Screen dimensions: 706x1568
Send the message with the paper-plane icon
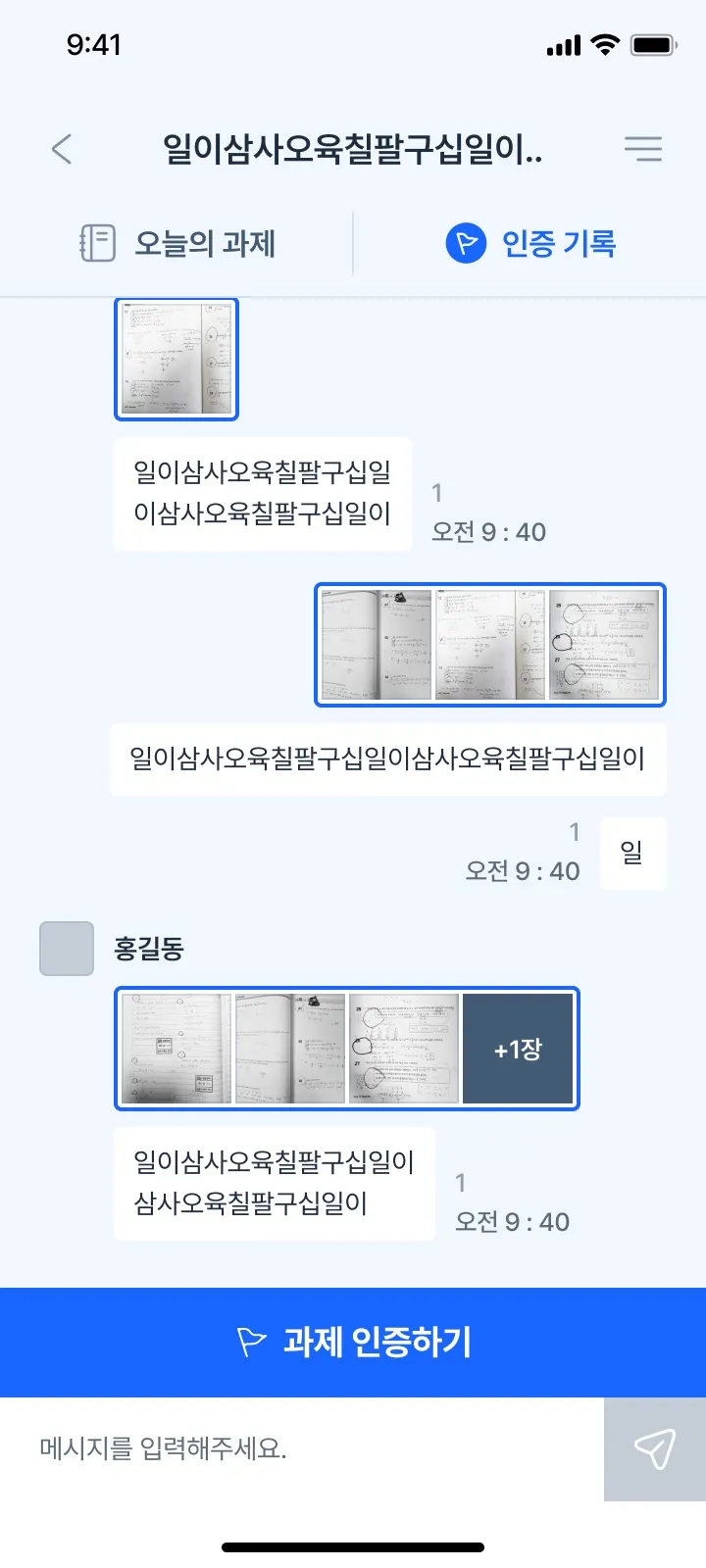(x=654, y=1448)
